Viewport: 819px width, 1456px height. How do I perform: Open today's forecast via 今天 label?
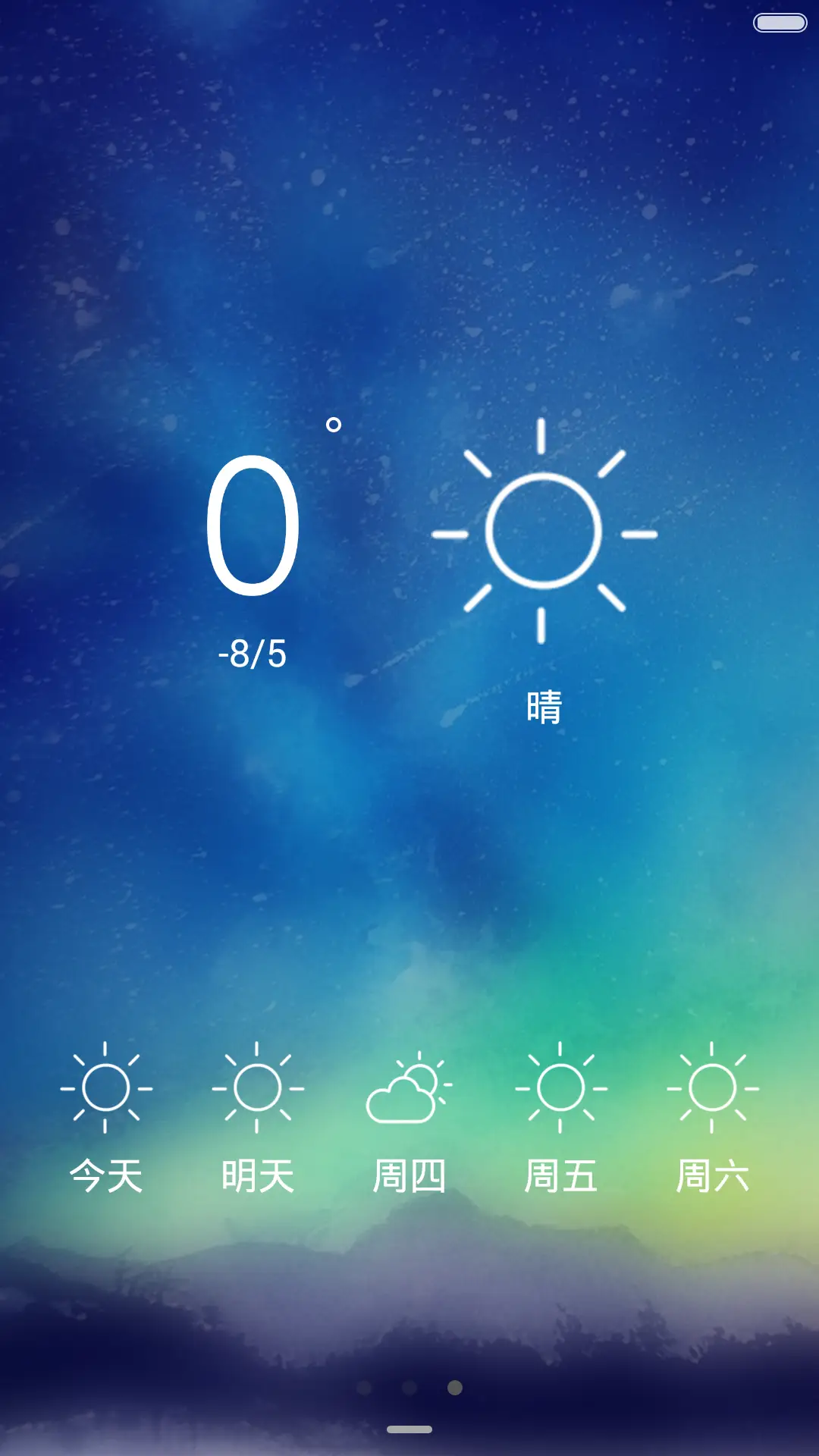[106, 1173]
